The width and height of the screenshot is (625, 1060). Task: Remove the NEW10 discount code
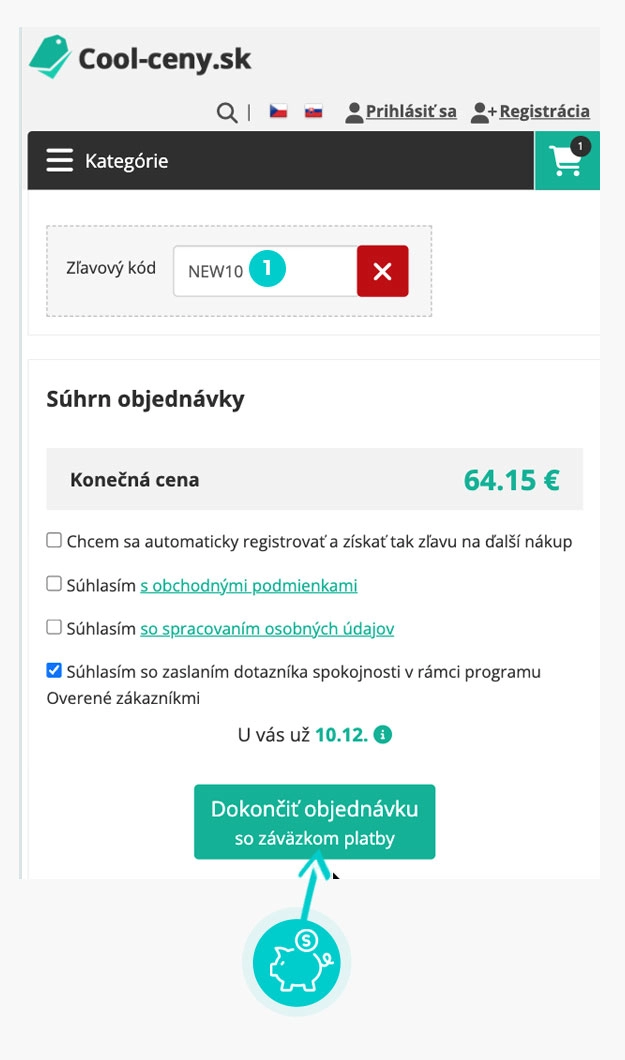tap(382, 271)
